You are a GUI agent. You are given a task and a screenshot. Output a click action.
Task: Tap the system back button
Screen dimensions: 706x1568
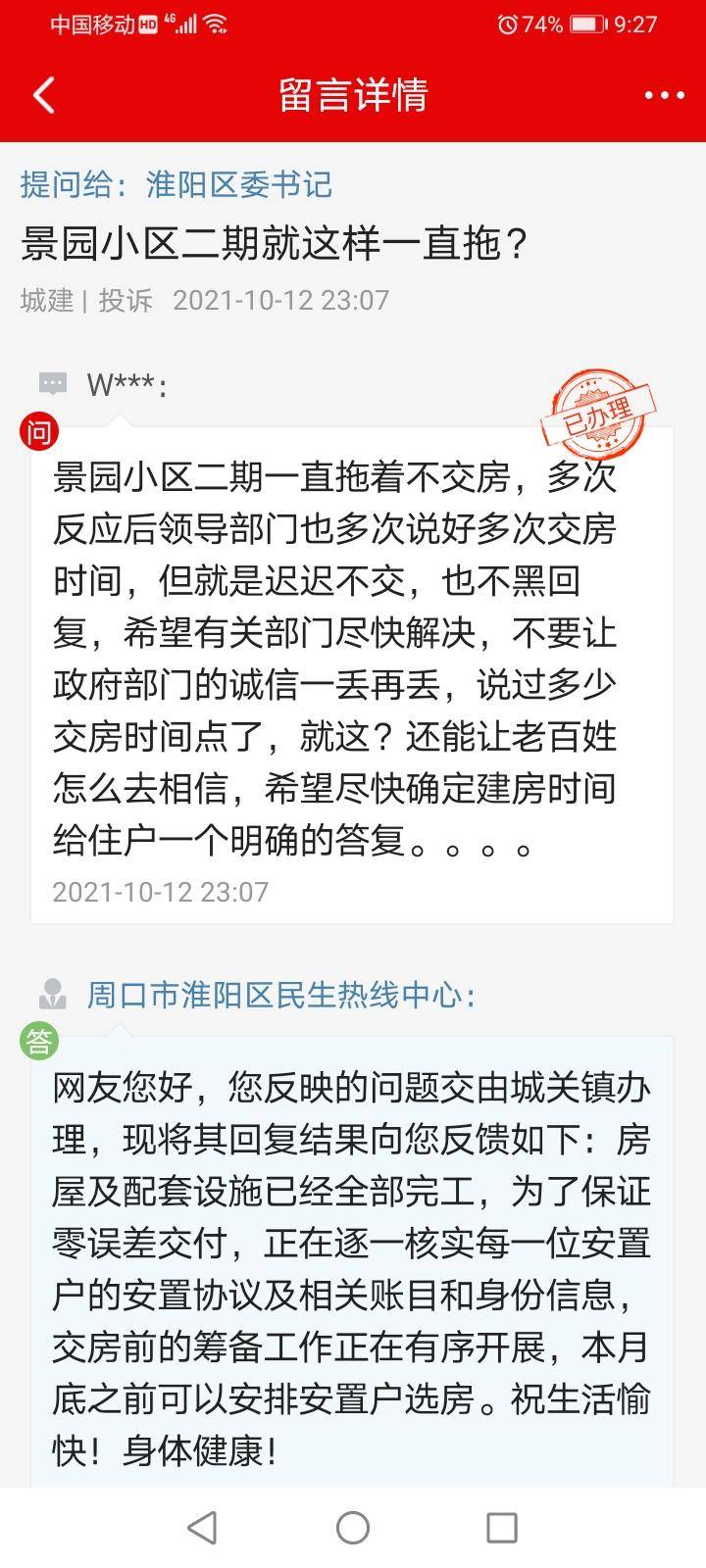[202, 1527]
